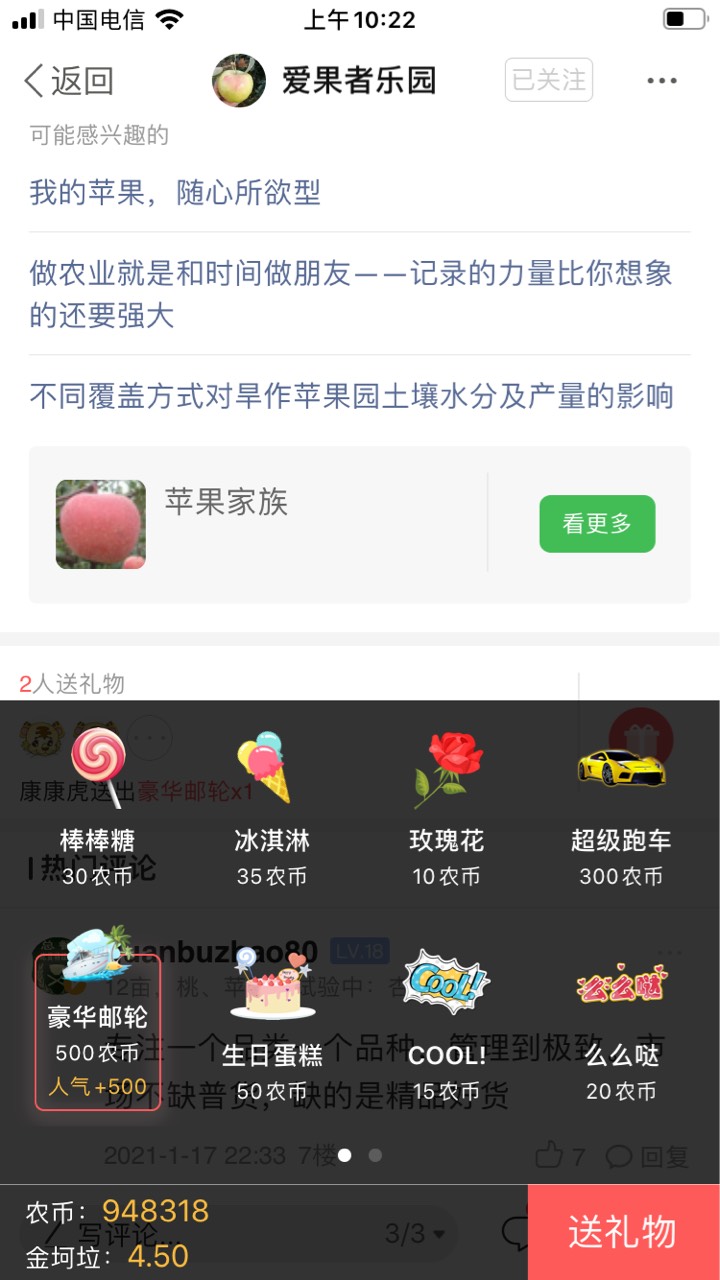Viewport: 720px width, 1280px height.
Task: Tap the 已关注 follow button
Action: pyautogui.click(x=548, y=80)
